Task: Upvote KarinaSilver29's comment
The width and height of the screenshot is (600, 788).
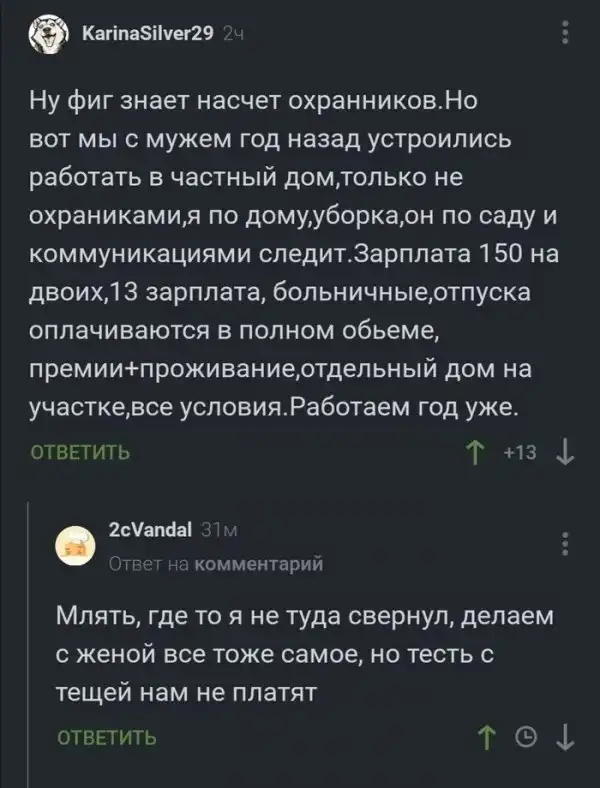Action: pyautogui.click(x=472, y=452)
